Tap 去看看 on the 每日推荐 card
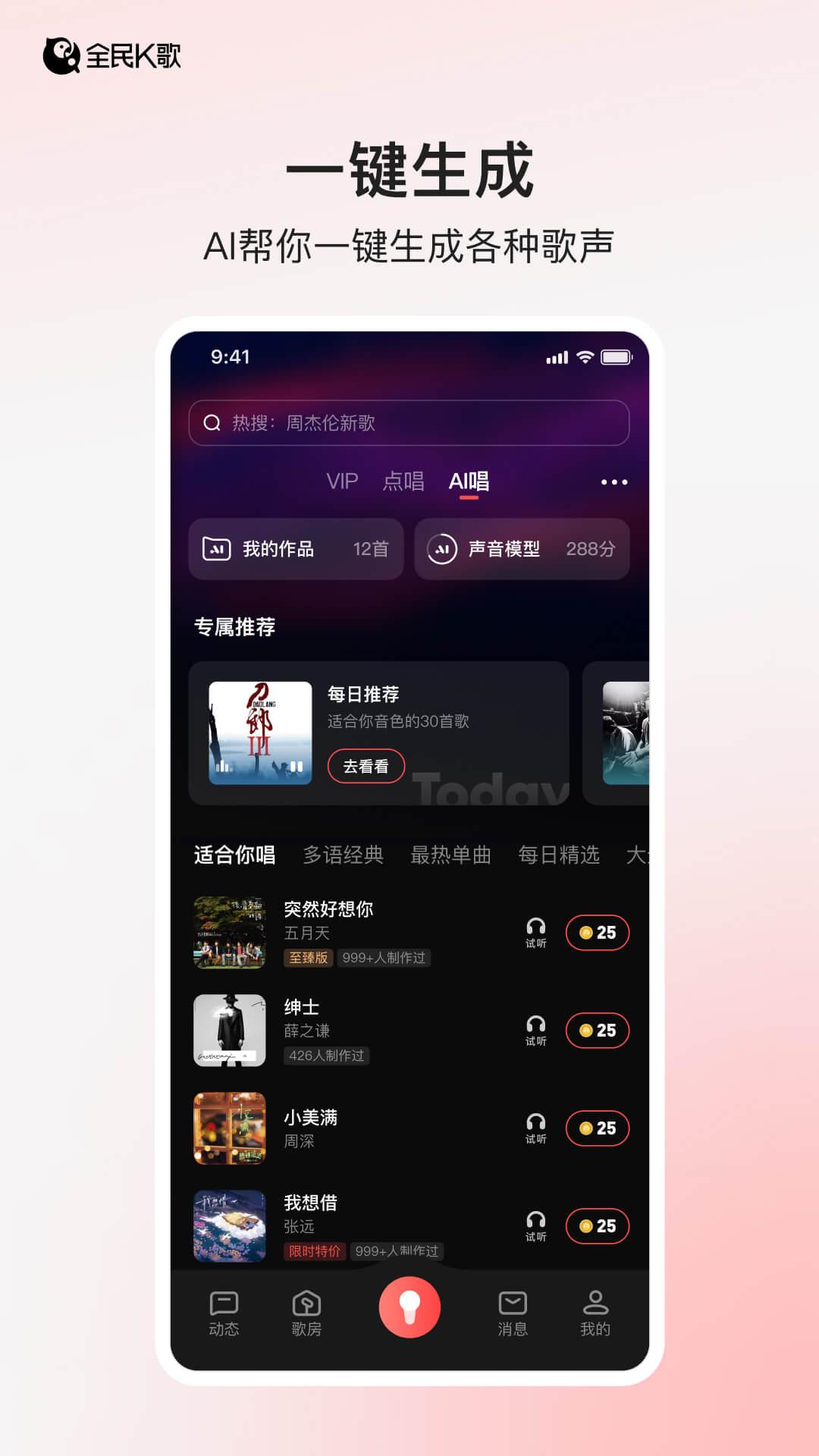 (x=366, y=767)
